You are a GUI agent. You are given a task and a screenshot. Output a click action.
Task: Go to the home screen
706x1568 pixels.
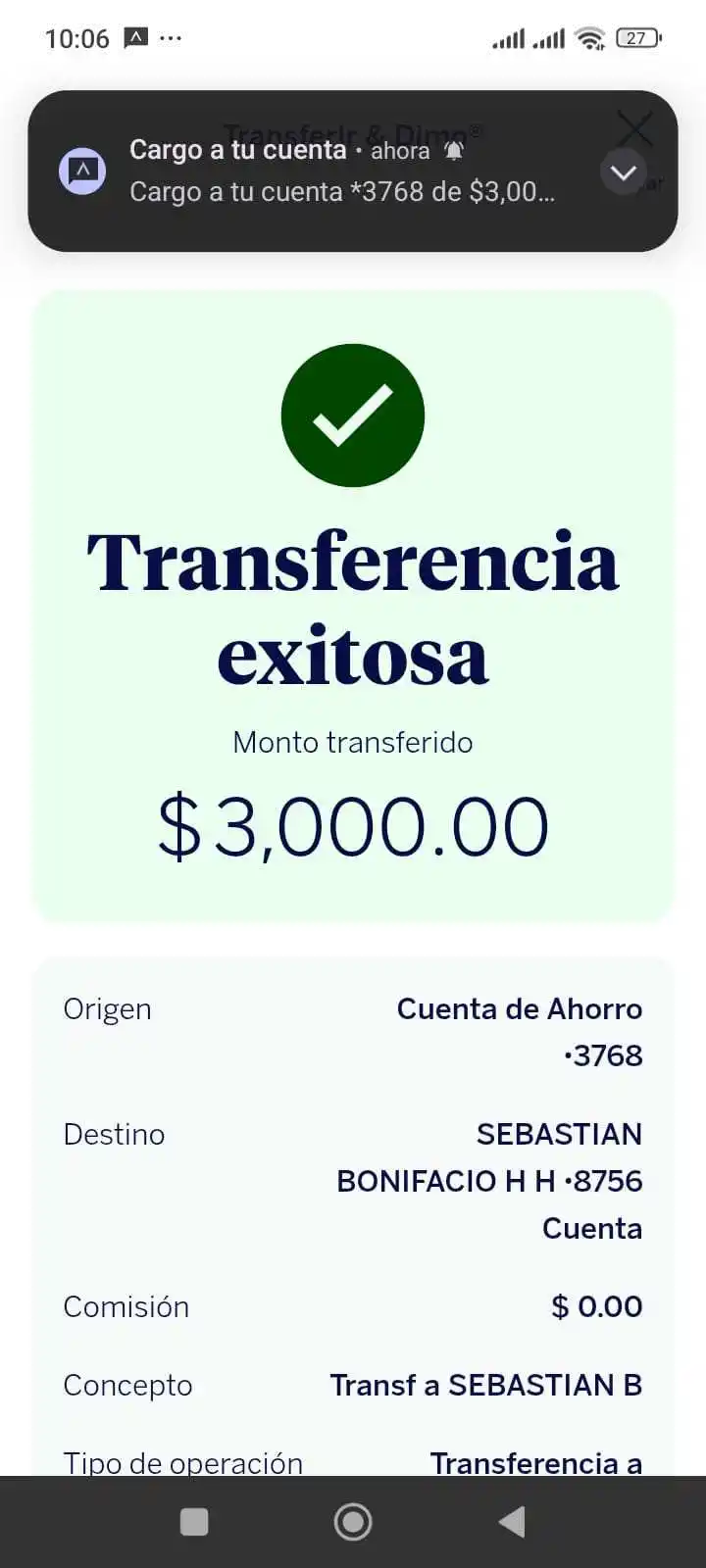(353, 1521)
